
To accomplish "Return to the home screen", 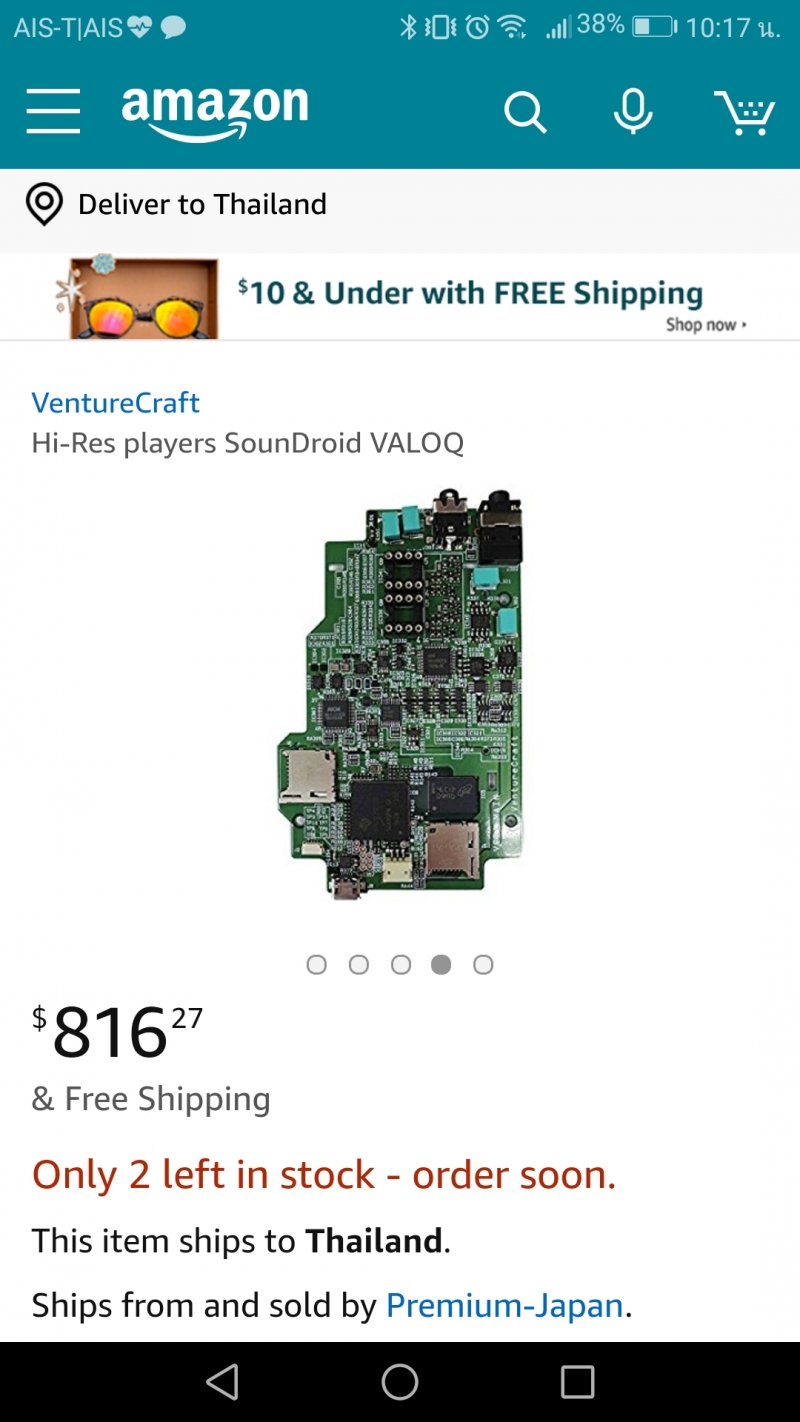I will (400, 1382).
